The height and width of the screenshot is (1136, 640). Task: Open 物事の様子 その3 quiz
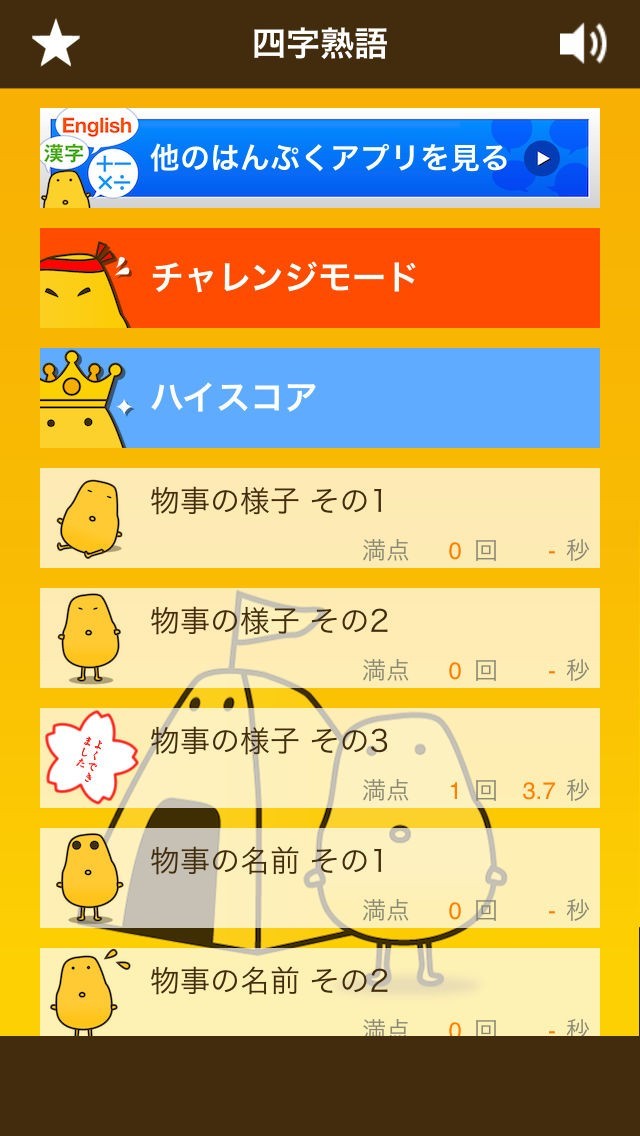tap(320, 757)
